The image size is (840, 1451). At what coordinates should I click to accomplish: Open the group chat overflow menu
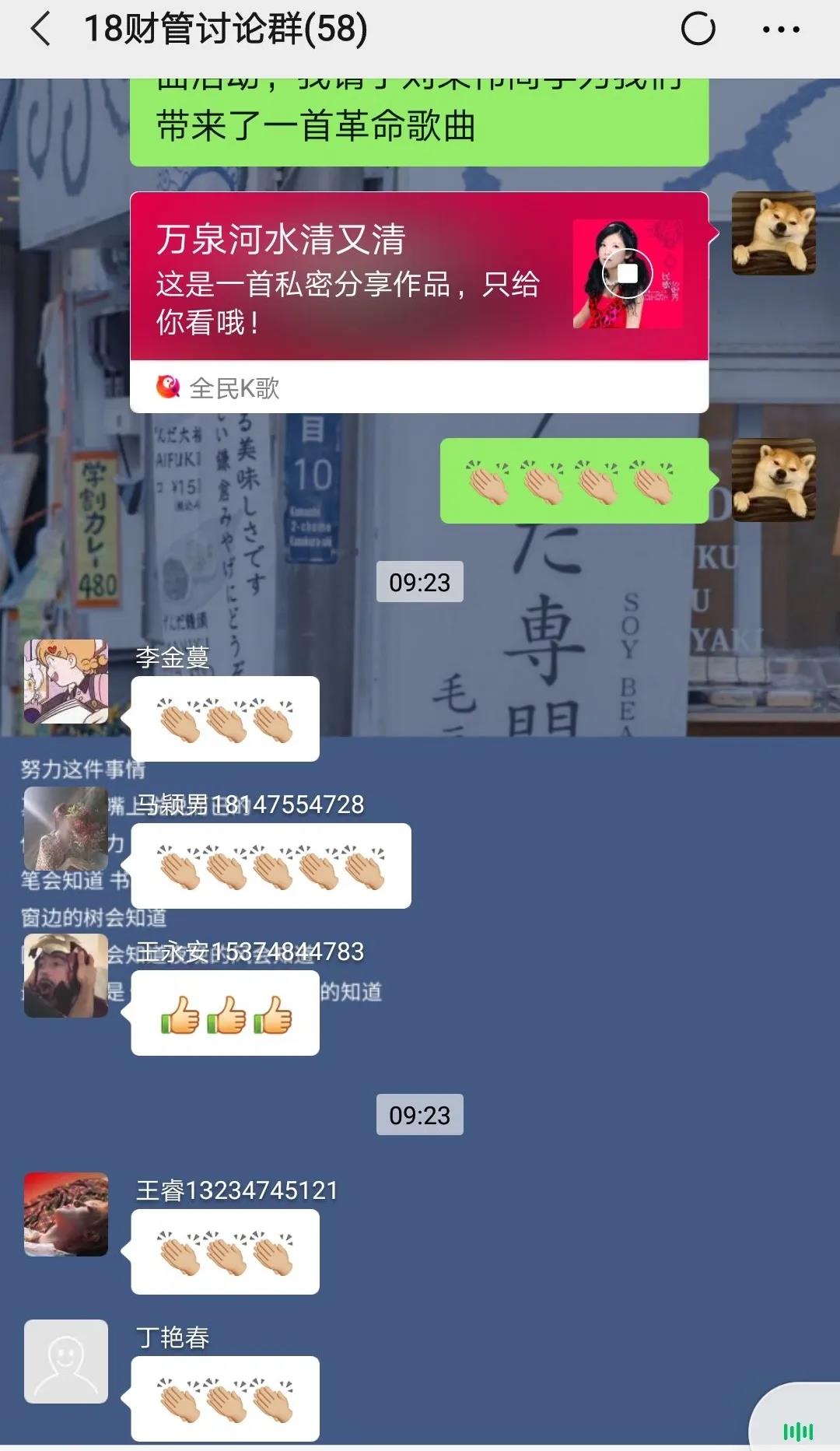pos(780,30)
